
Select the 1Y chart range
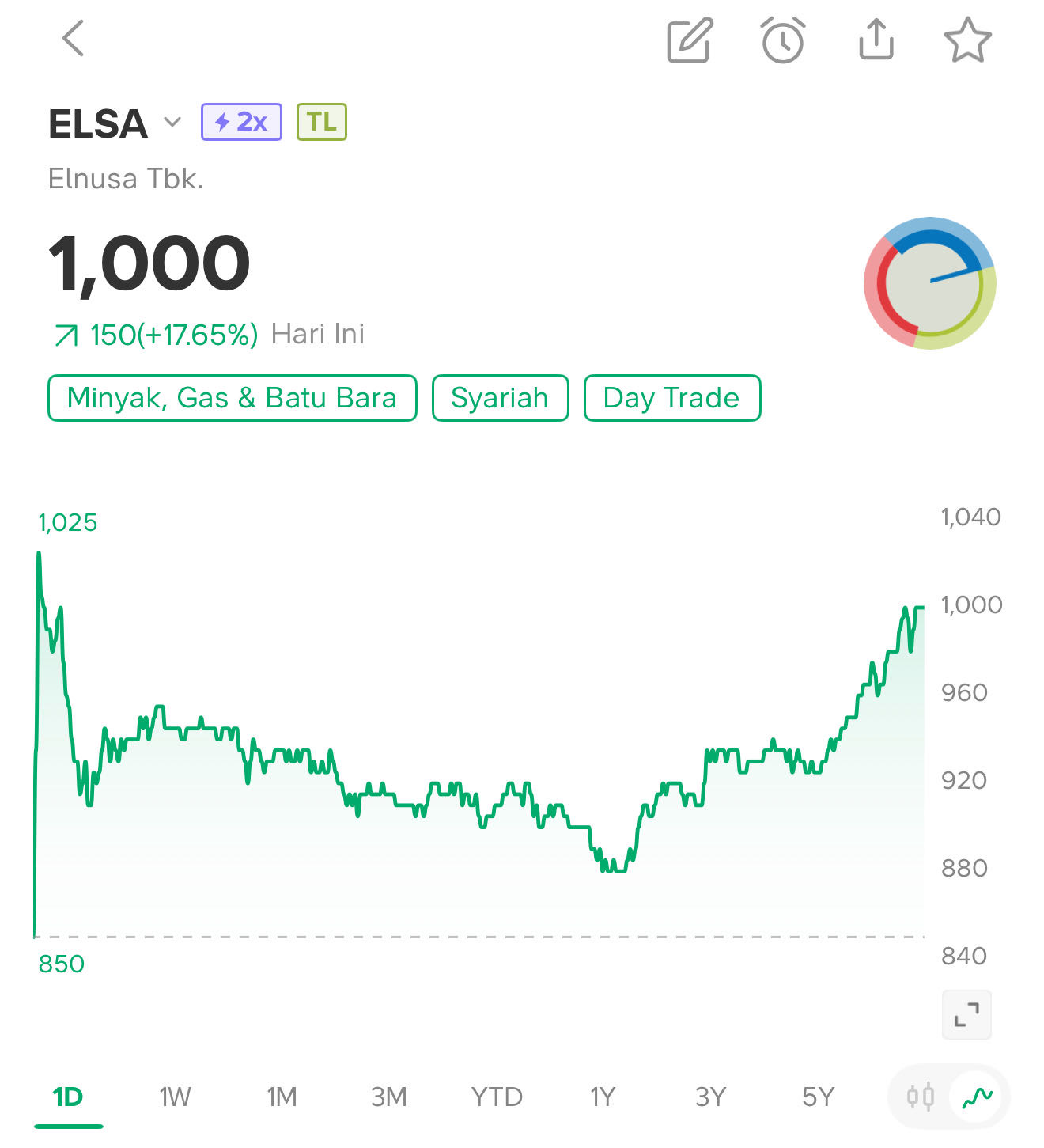point(603,1097)
